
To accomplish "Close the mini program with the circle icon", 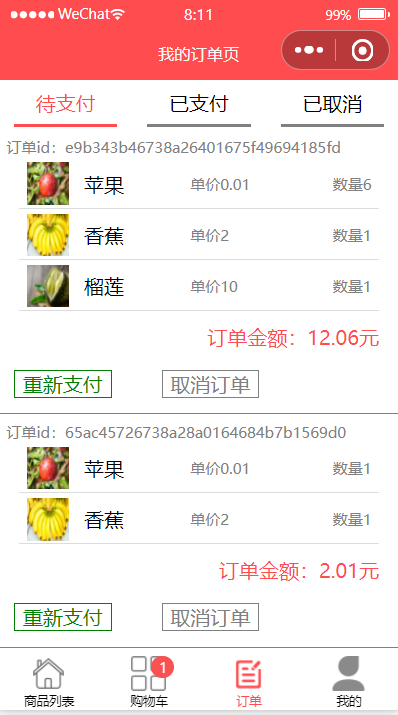I will 362,50.
